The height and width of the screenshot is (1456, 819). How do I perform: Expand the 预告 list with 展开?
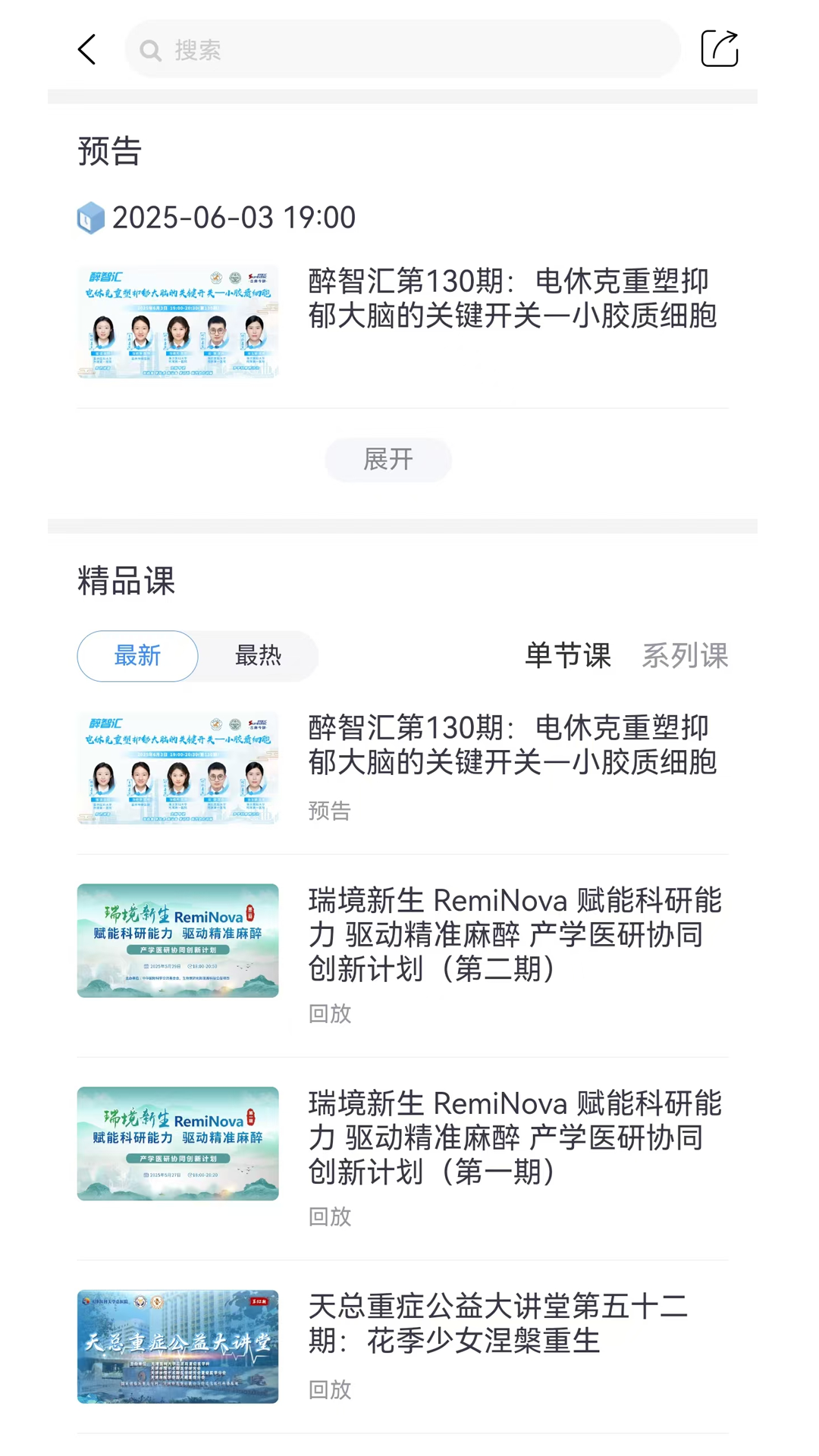[388, 460]
